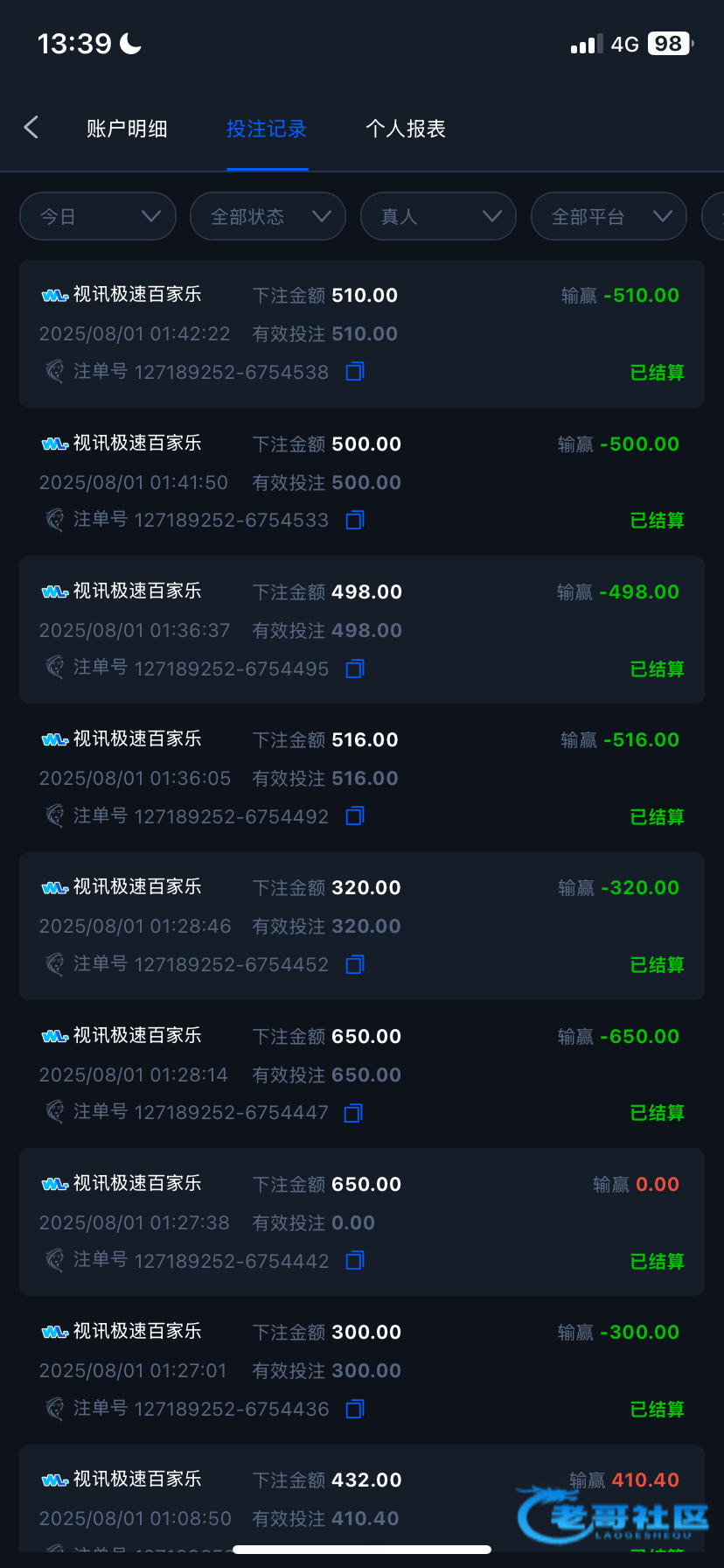Open the 510.00 bet record card
Image resolution: width=724 pixels, height=1568 pixels.
pyautogui.click(x=362, y=333)
